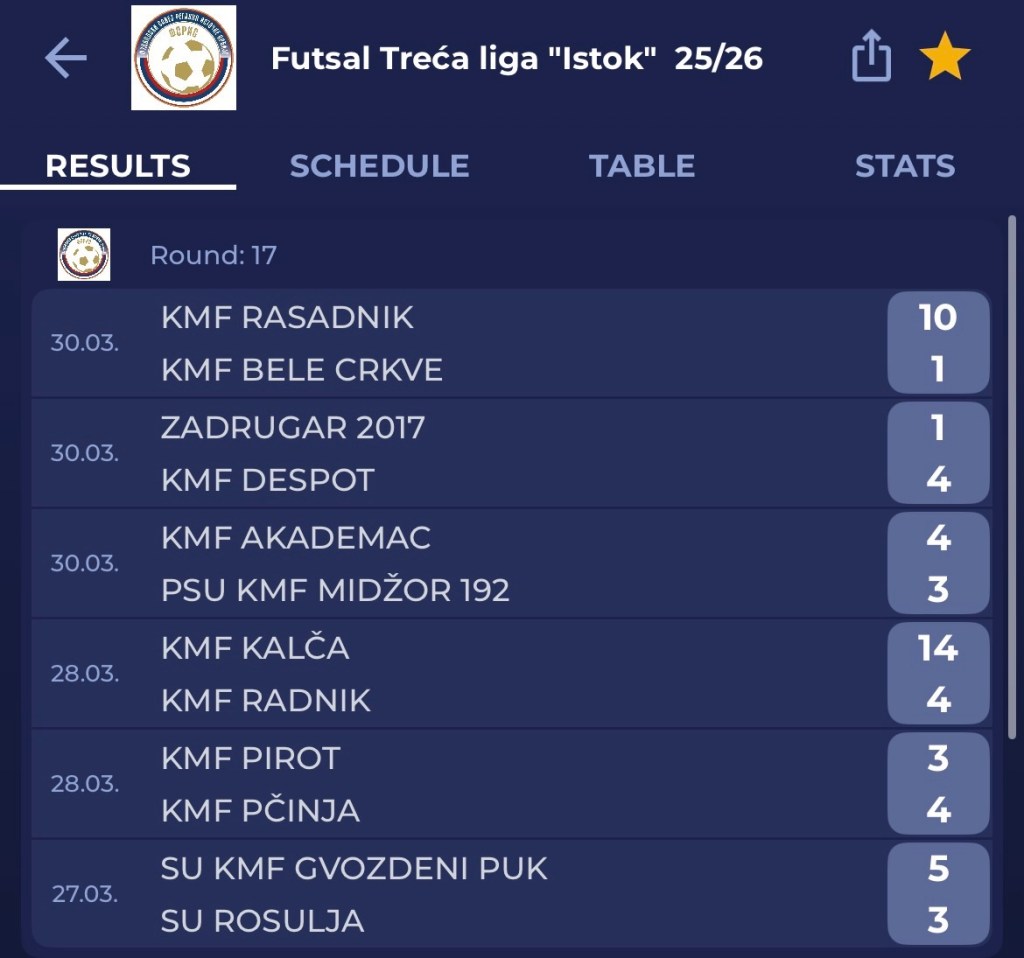1024x958 pixels.
Task: Switch to the Schedule tab
Action: 379,166
